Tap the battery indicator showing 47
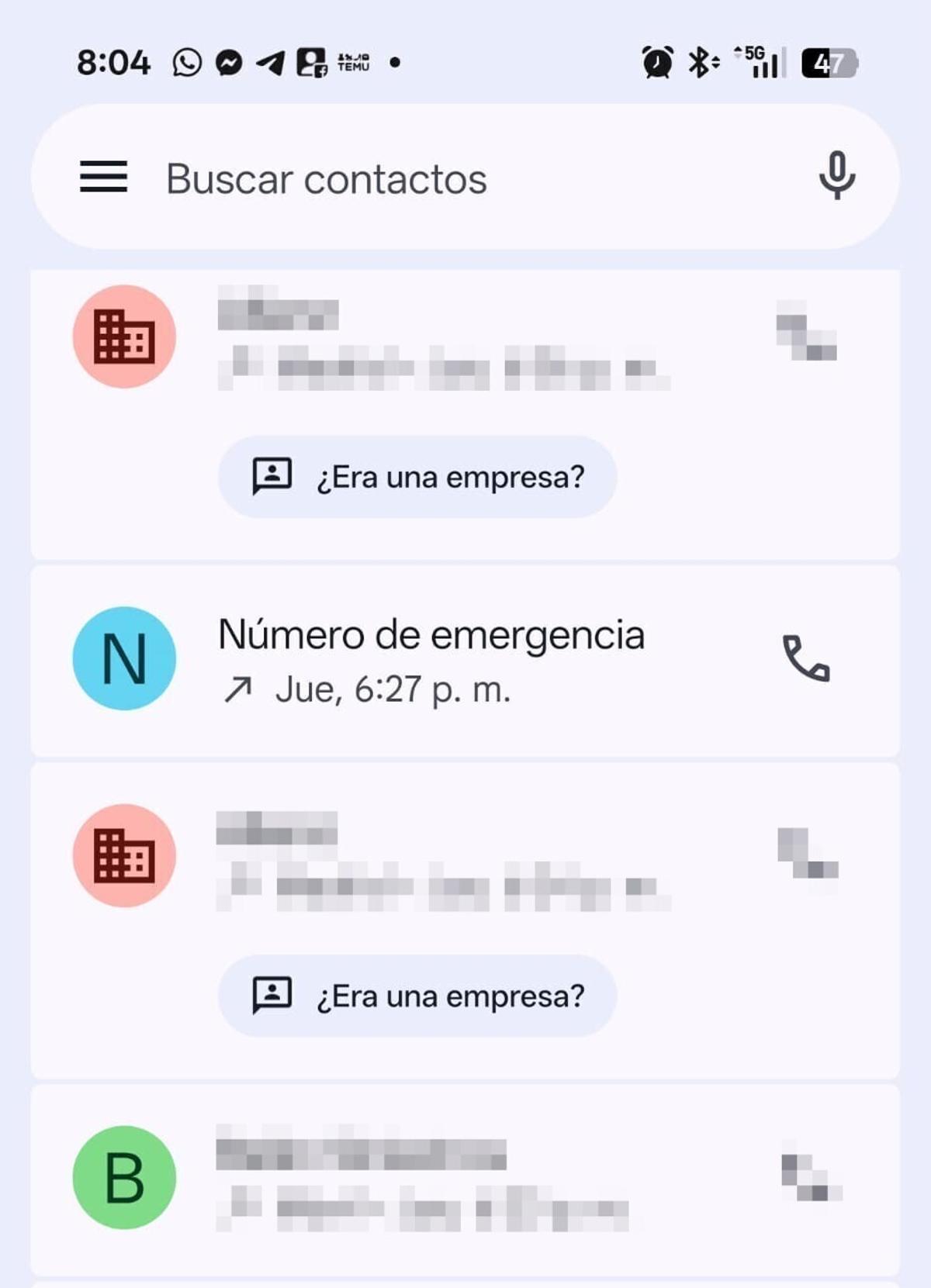 [x=829, y=65]
